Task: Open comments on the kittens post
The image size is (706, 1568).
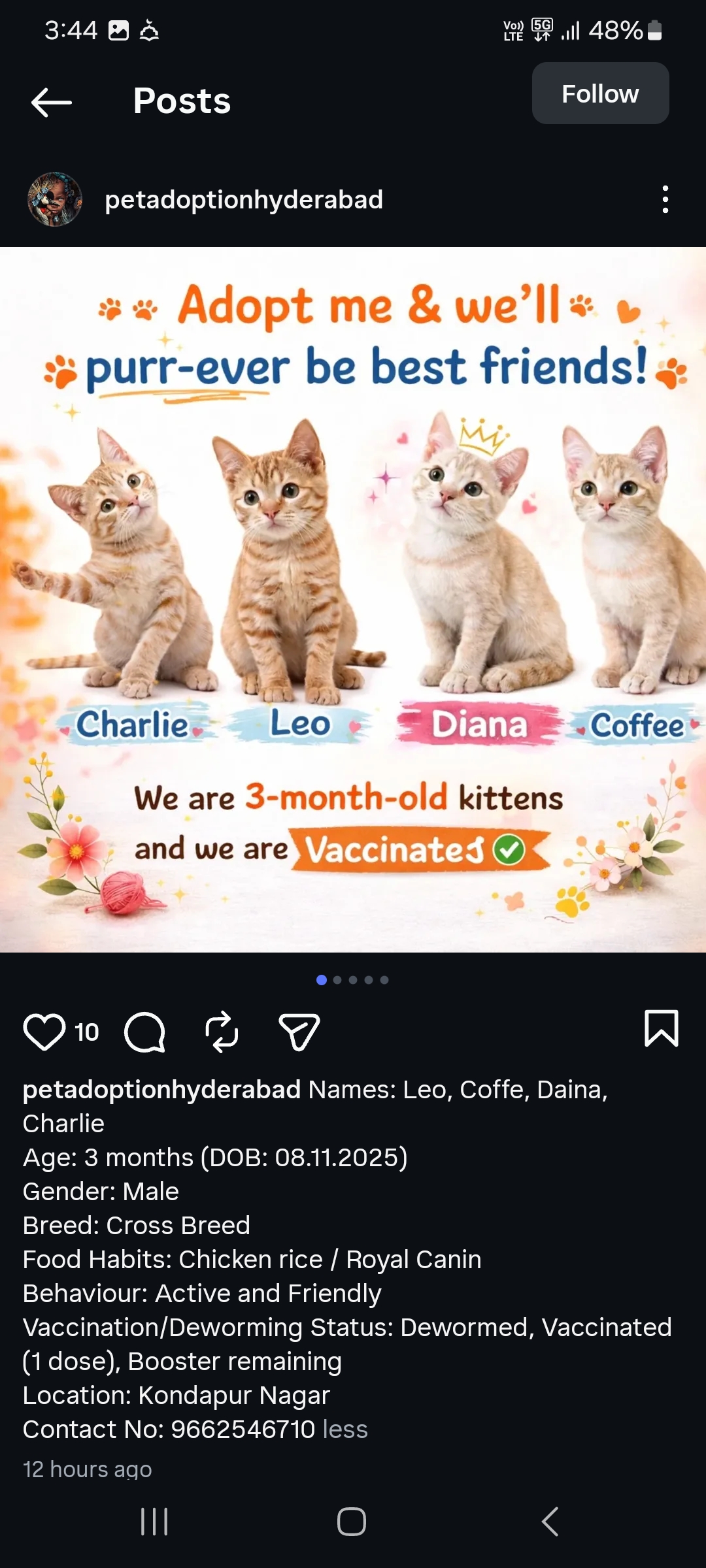Action: point(144,1031)
